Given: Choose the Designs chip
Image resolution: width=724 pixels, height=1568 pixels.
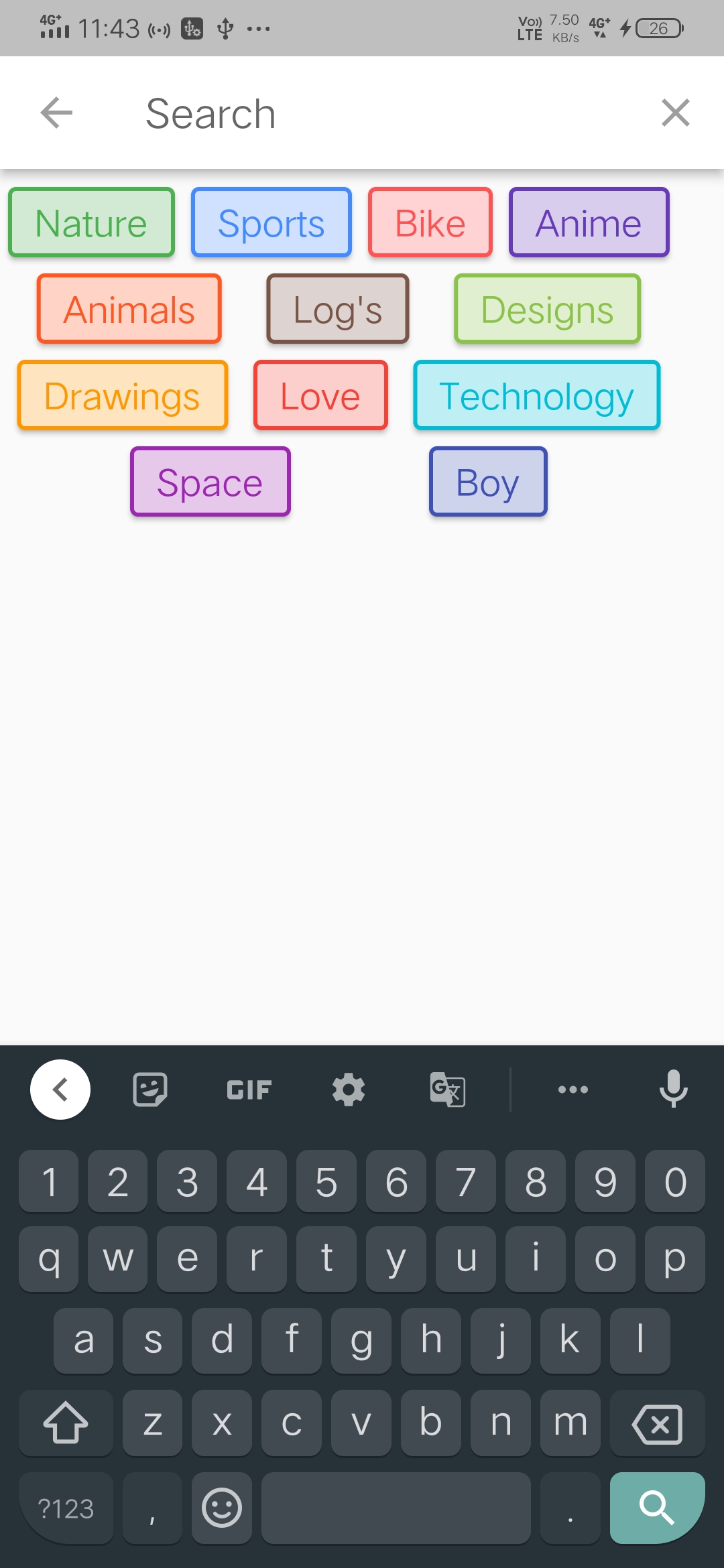Looking at the screenshot, I should [x=547, y=309].
